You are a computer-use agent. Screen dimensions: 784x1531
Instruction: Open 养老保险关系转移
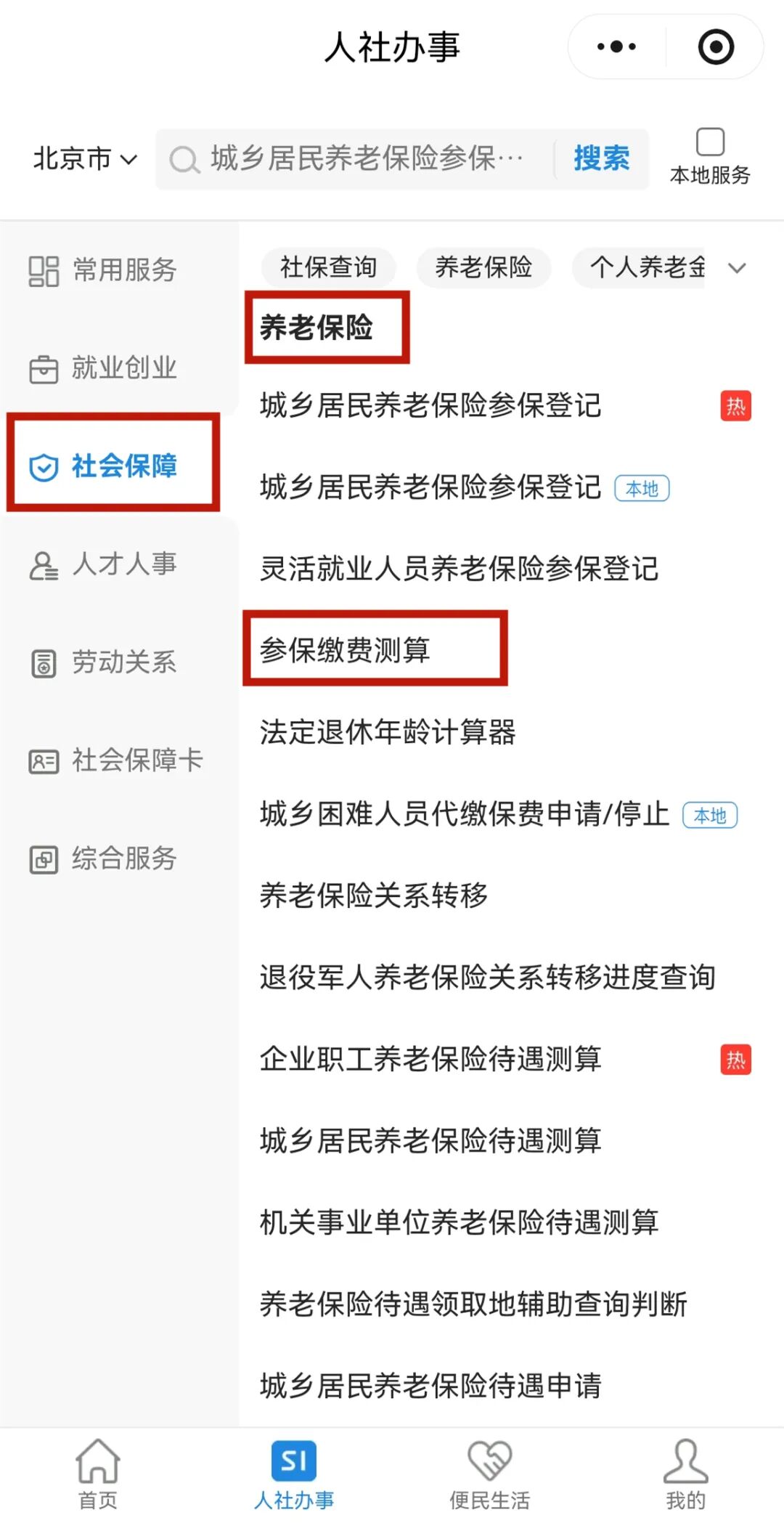374,896
